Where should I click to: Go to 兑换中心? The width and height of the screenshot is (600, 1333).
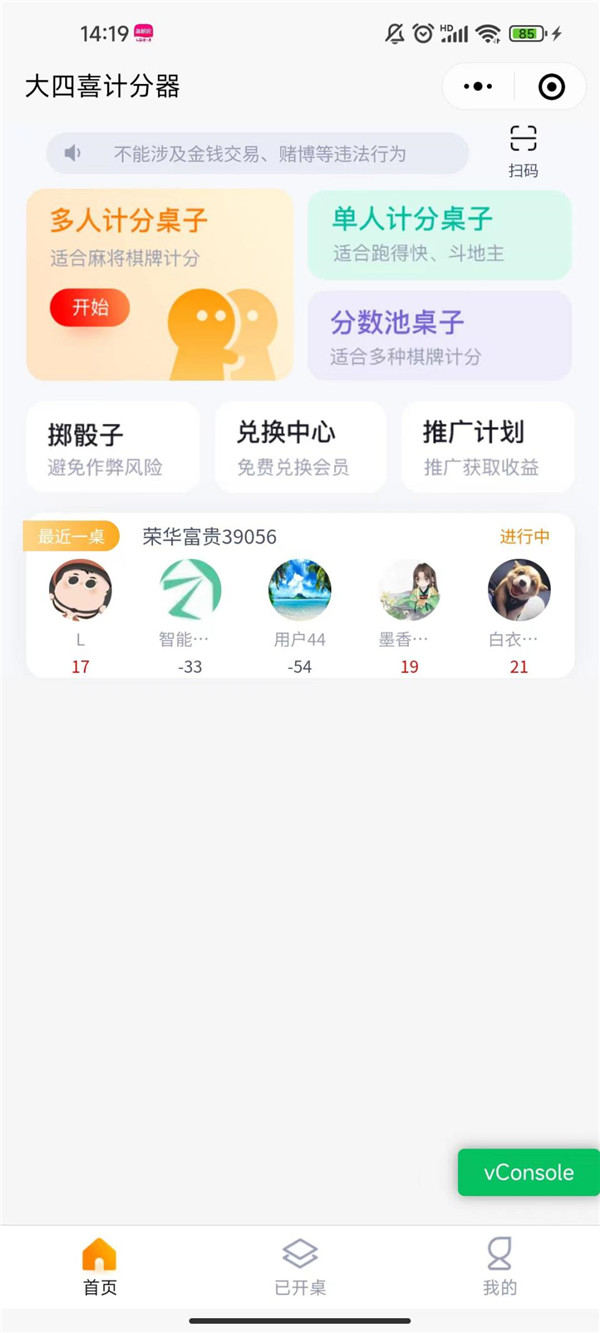click(x=300, y=447)
